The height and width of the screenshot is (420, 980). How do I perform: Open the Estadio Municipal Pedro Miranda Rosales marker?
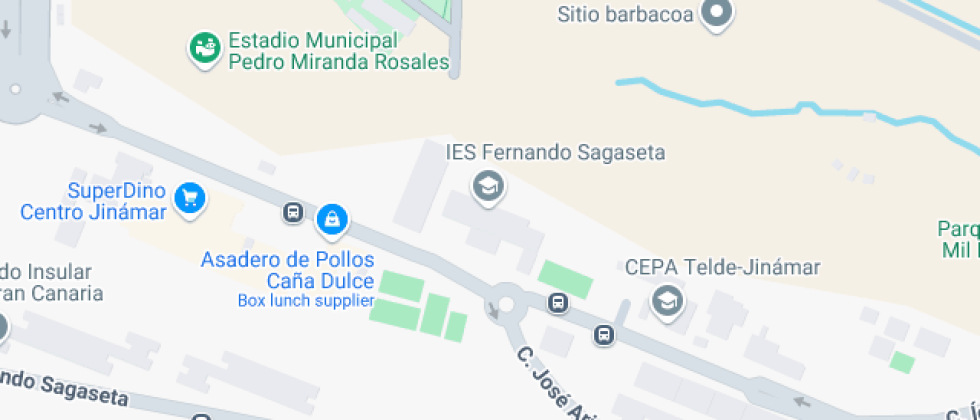point(206,46)
